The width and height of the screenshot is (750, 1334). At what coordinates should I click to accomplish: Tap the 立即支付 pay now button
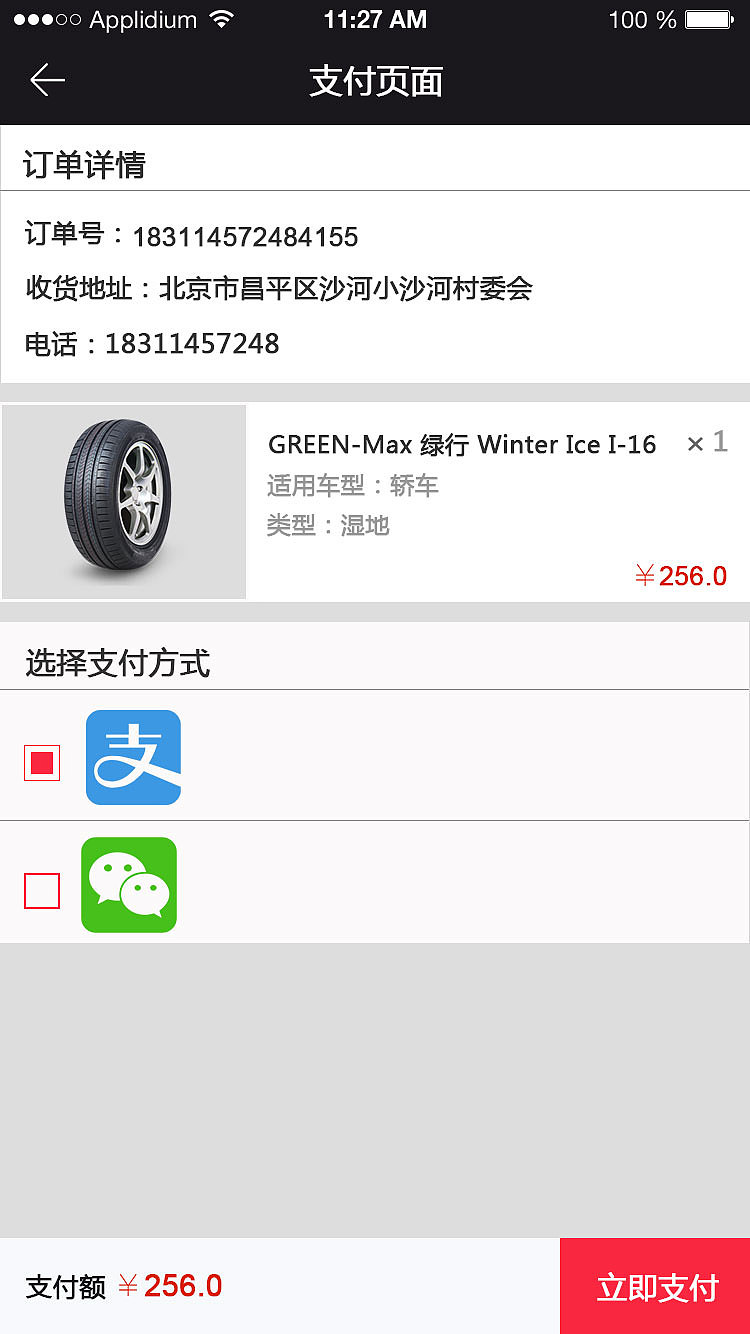pos(654,1286)
